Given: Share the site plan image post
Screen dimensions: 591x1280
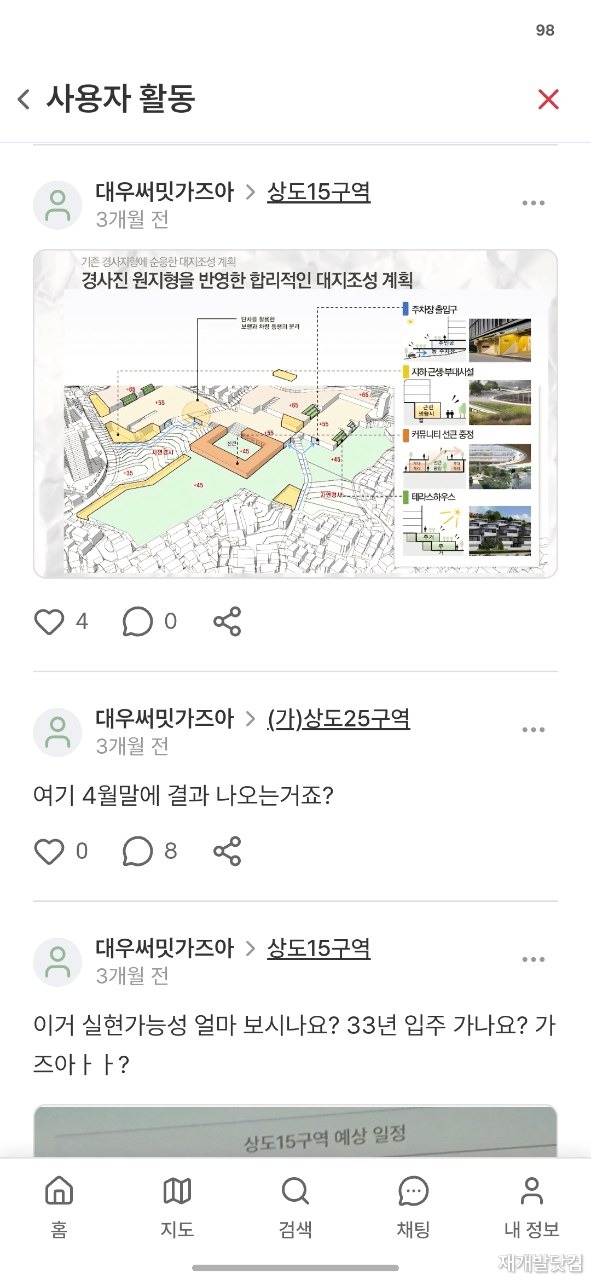Looking at the screenshot, I should pos(228,622).
